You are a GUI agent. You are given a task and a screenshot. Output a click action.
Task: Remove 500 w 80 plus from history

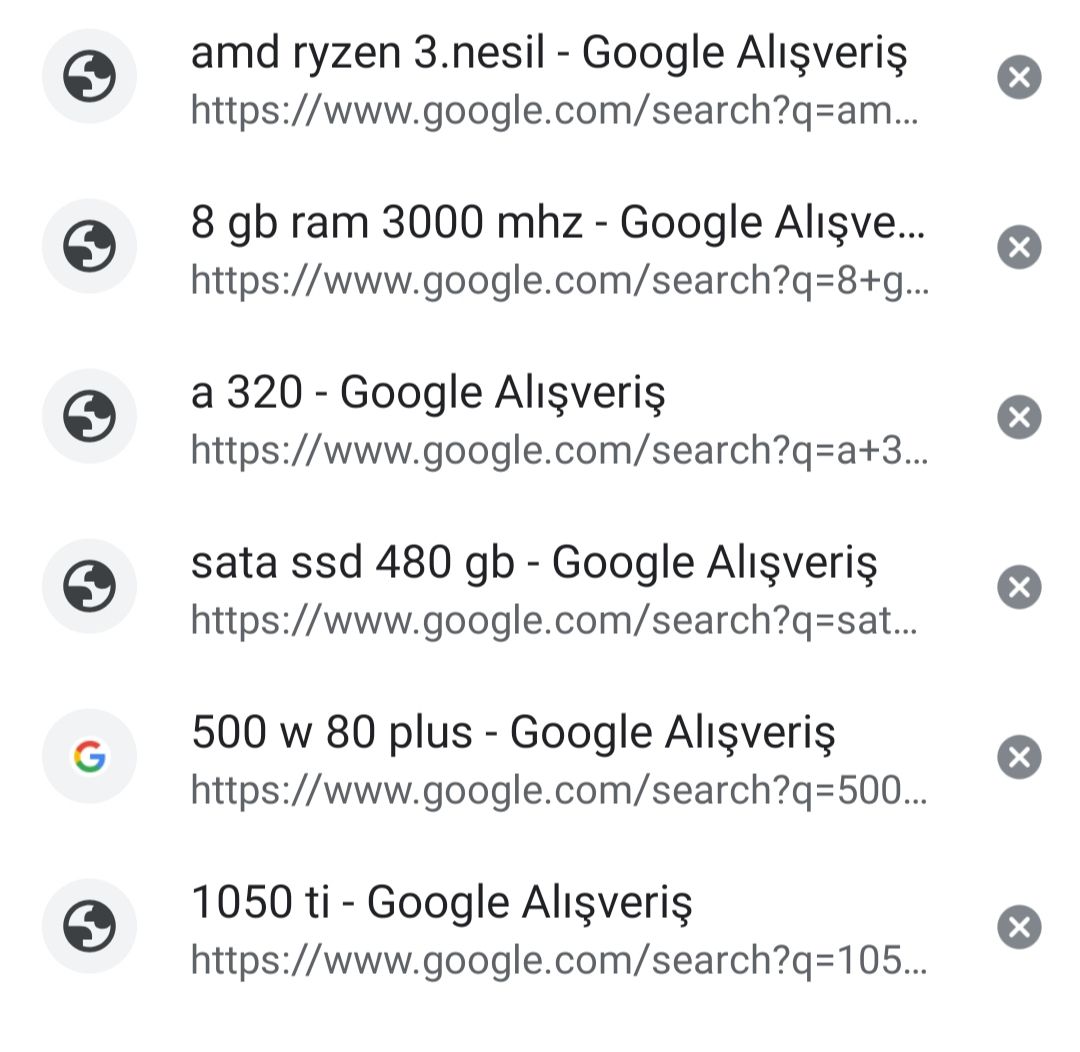coord(1019,757)
